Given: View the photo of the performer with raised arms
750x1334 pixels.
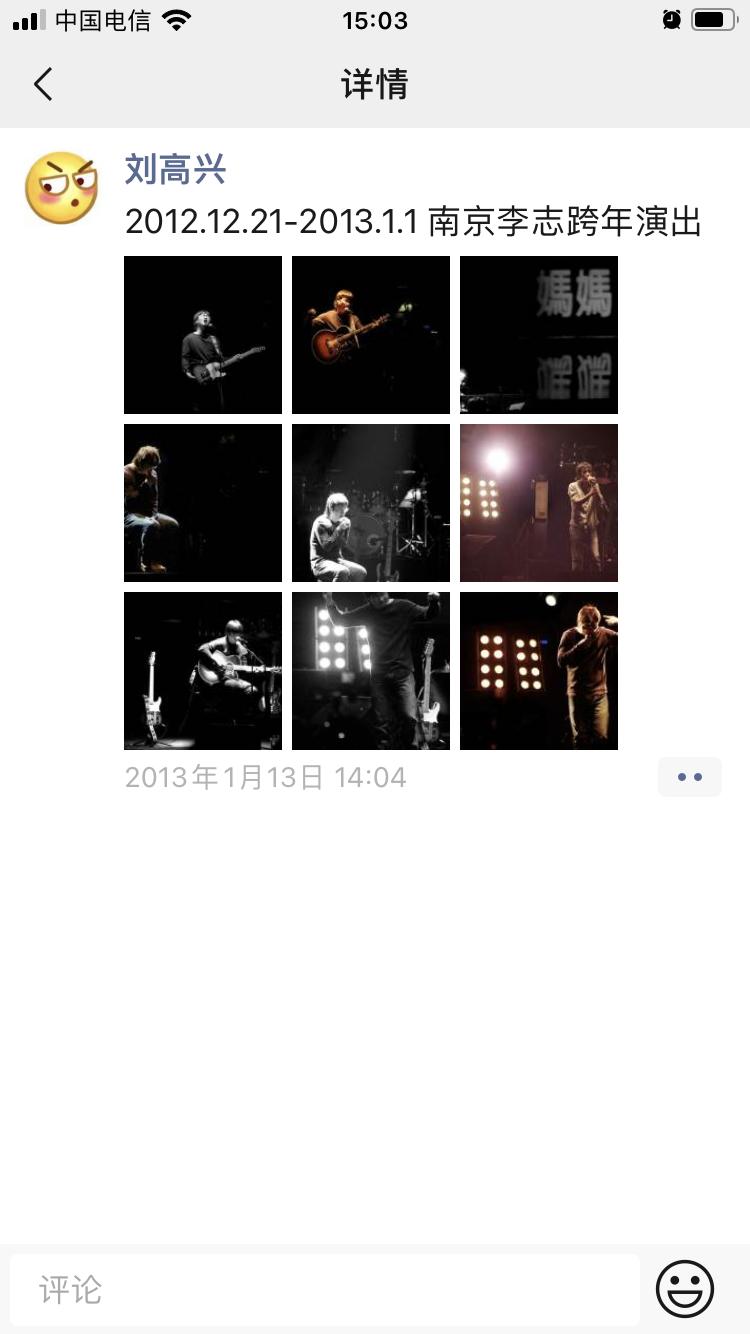Looking at the screenshot, I should (x=371, y=671).
